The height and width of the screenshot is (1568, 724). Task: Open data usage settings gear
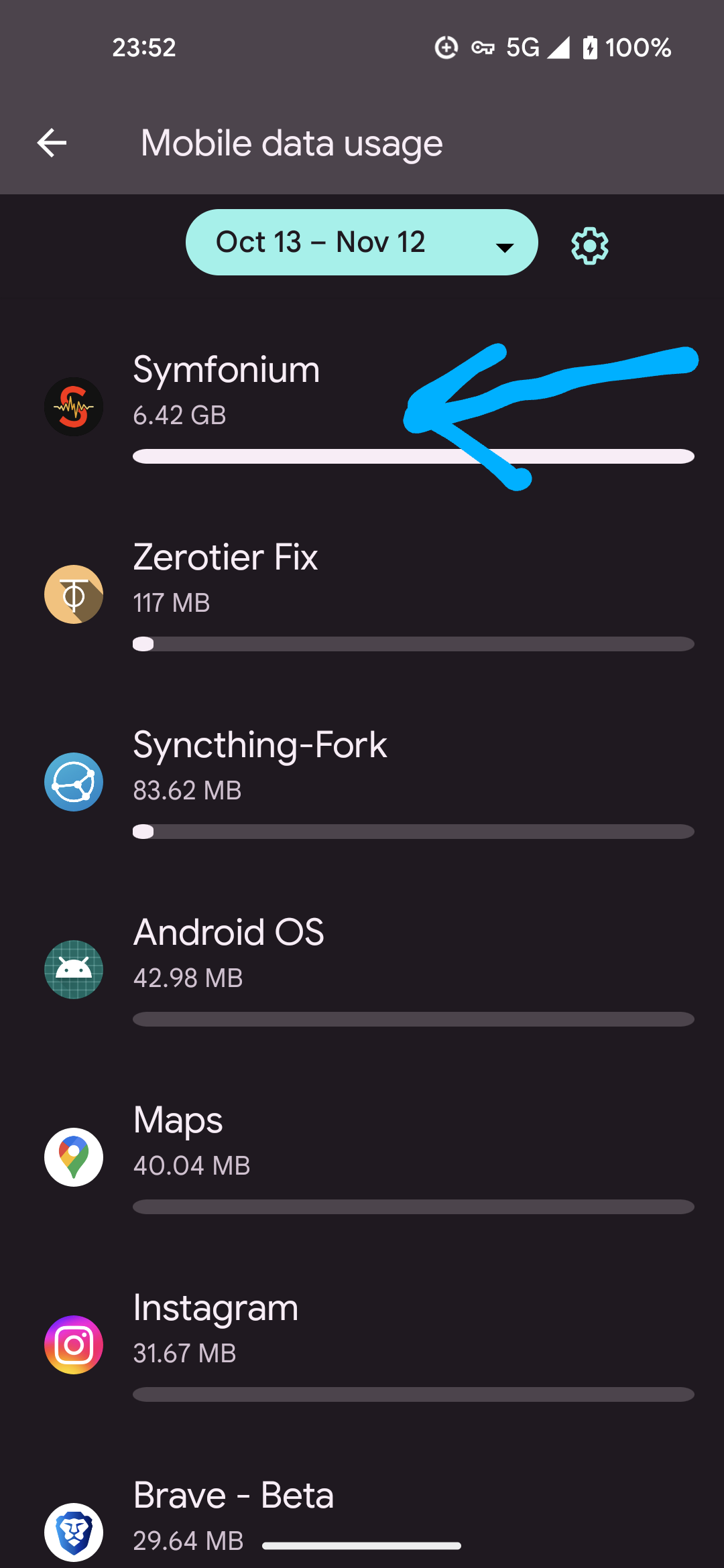(590, 245)
